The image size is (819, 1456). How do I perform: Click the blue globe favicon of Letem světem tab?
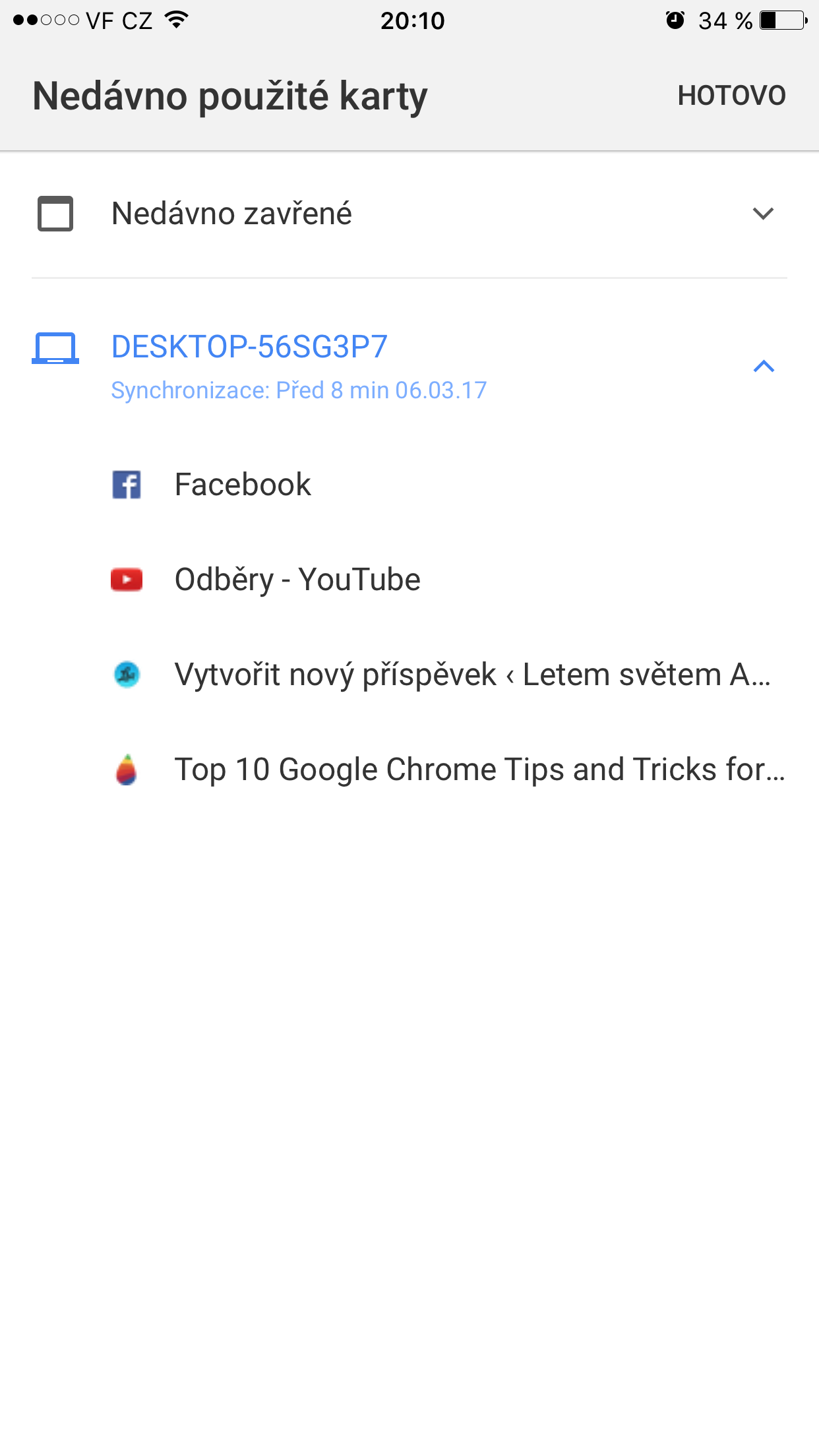[x=126, y=673]
